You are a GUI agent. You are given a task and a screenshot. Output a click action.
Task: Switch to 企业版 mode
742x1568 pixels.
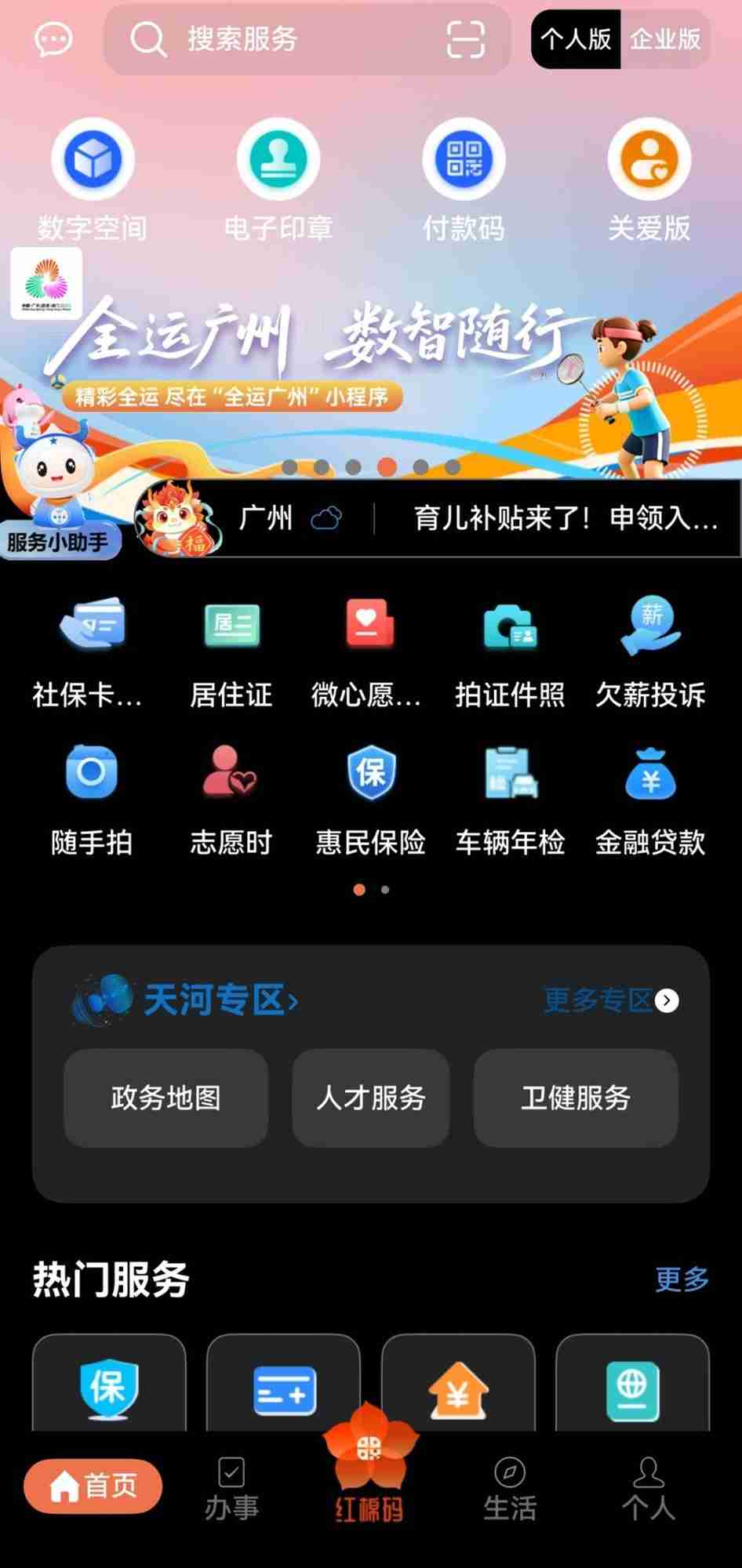point(665,41)
